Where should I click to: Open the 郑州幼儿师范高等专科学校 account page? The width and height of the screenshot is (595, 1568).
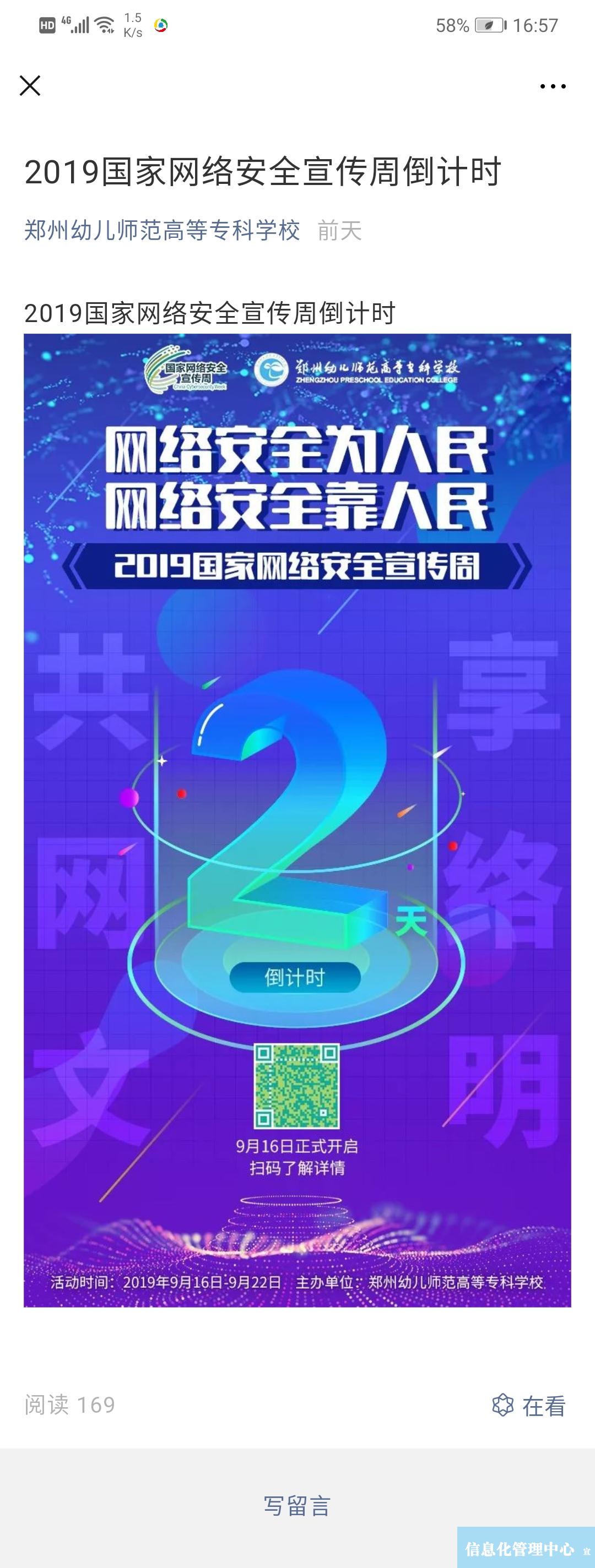coord(162,230)
